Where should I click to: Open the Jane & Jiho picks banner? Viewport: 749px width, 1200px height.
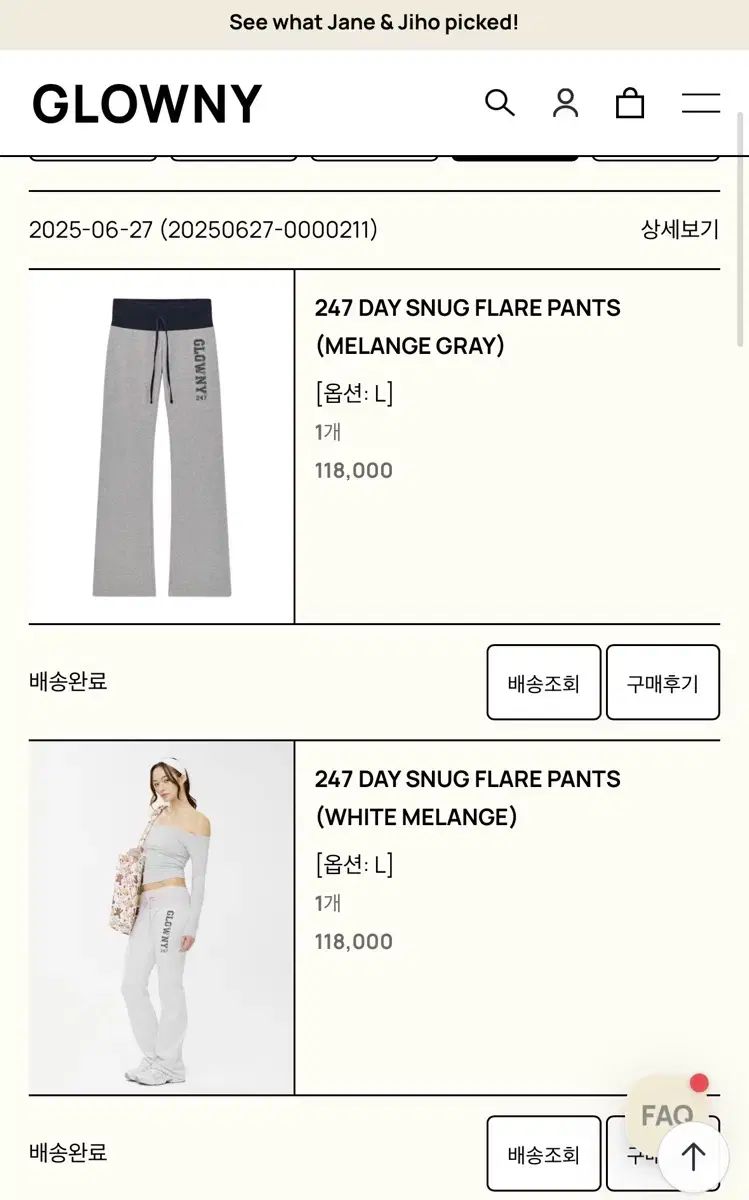374,22
